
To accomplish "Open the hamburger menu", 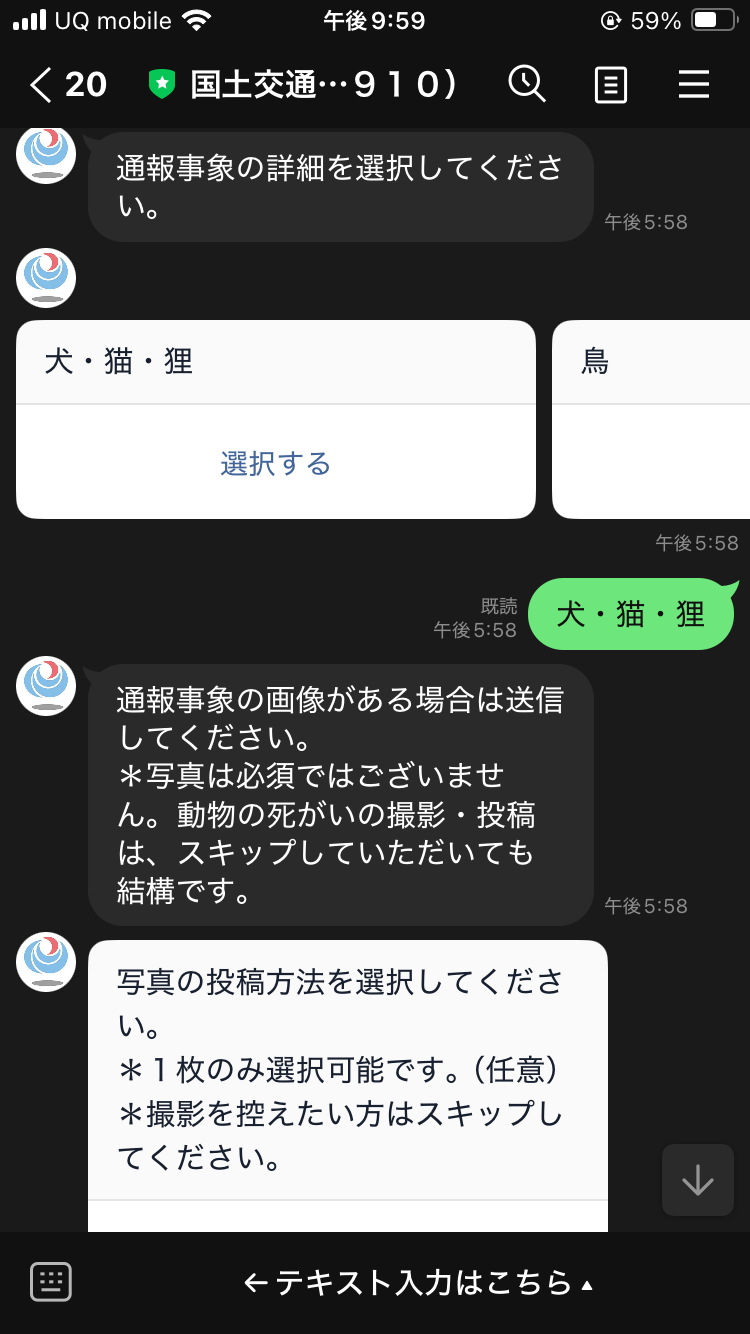I will pos(694,85).
